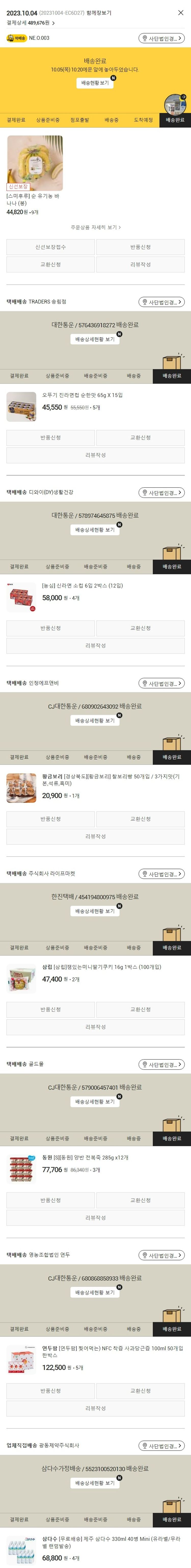Tap 리뷰작성 for the 진라면 컵 item
Viewport: 191px width, 1568px height.
tap(95, 455)
